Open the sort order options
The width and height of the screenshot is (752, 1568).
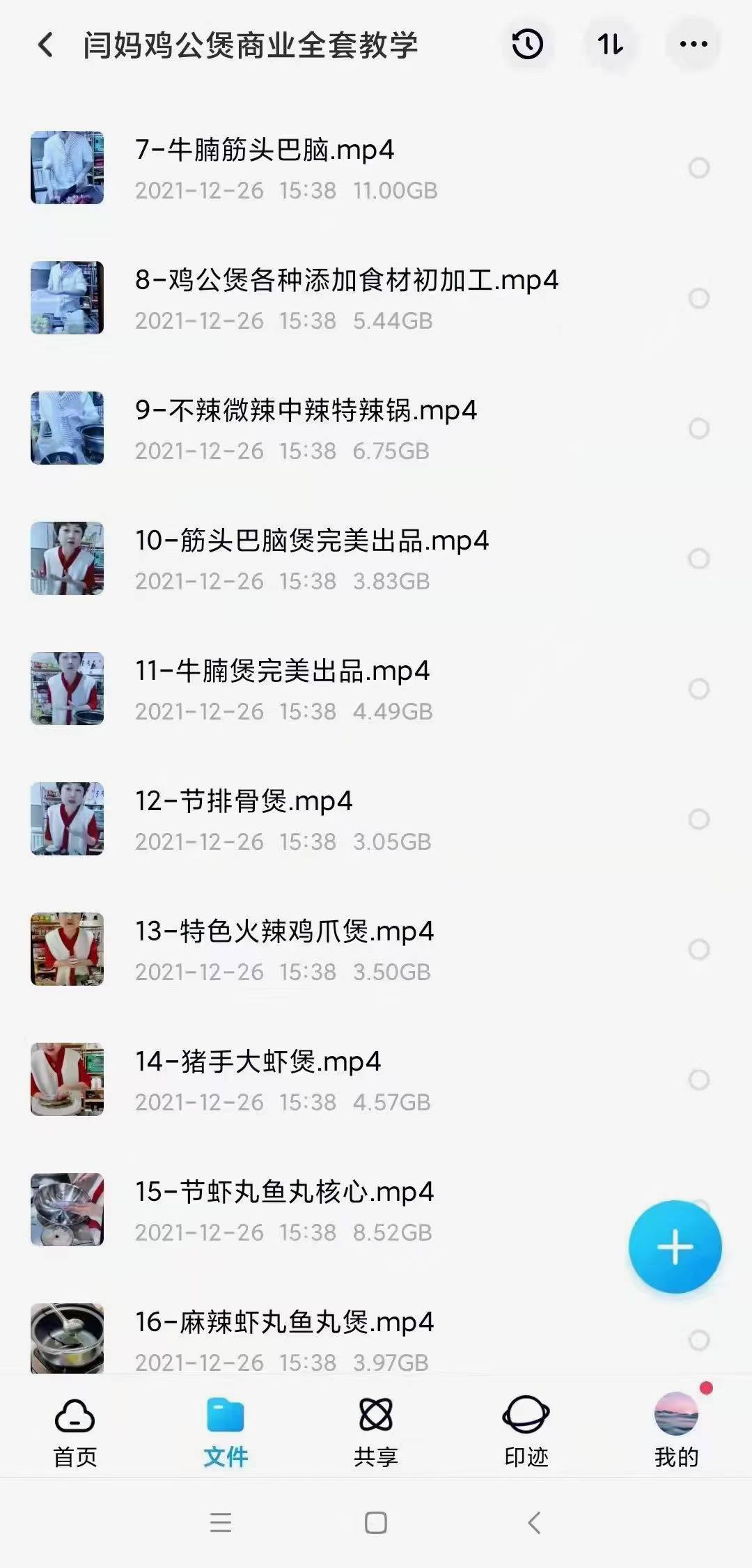(611, 45)
